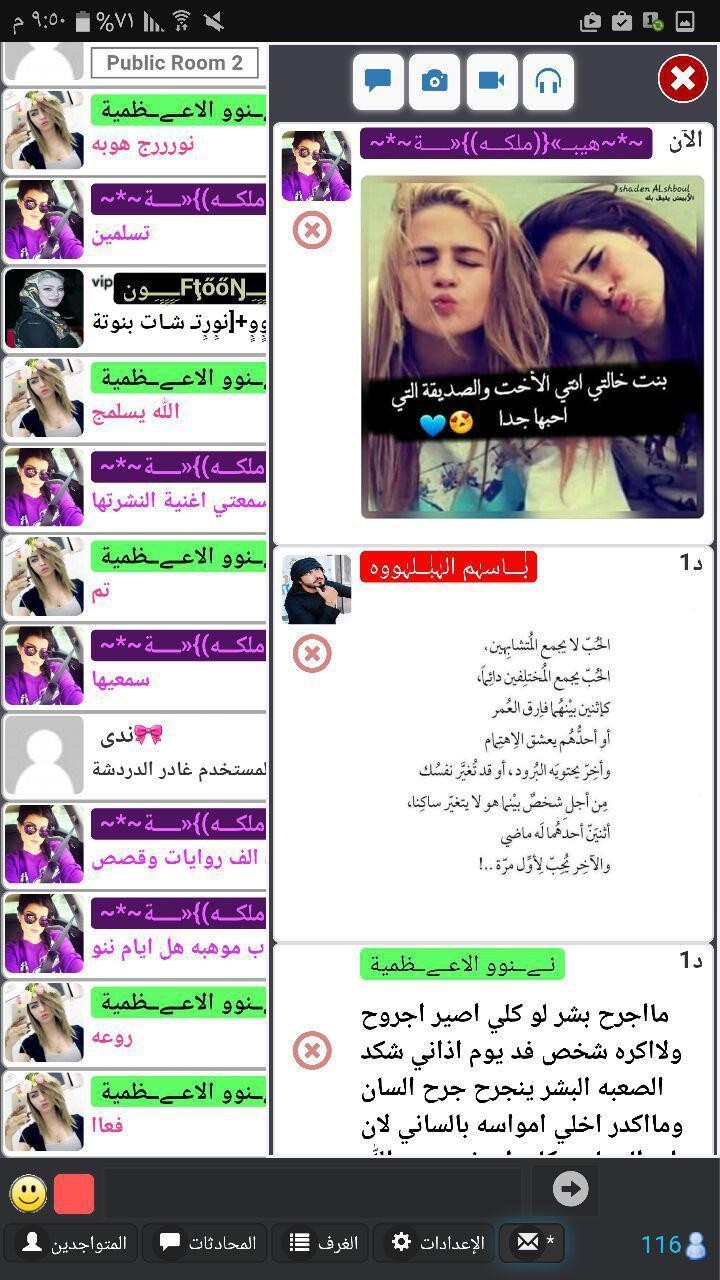Image resolution: width=720 pixels, height=1280 pixels.
Task: Send message with the arrow button
Action: click(x=570, y=1189)
